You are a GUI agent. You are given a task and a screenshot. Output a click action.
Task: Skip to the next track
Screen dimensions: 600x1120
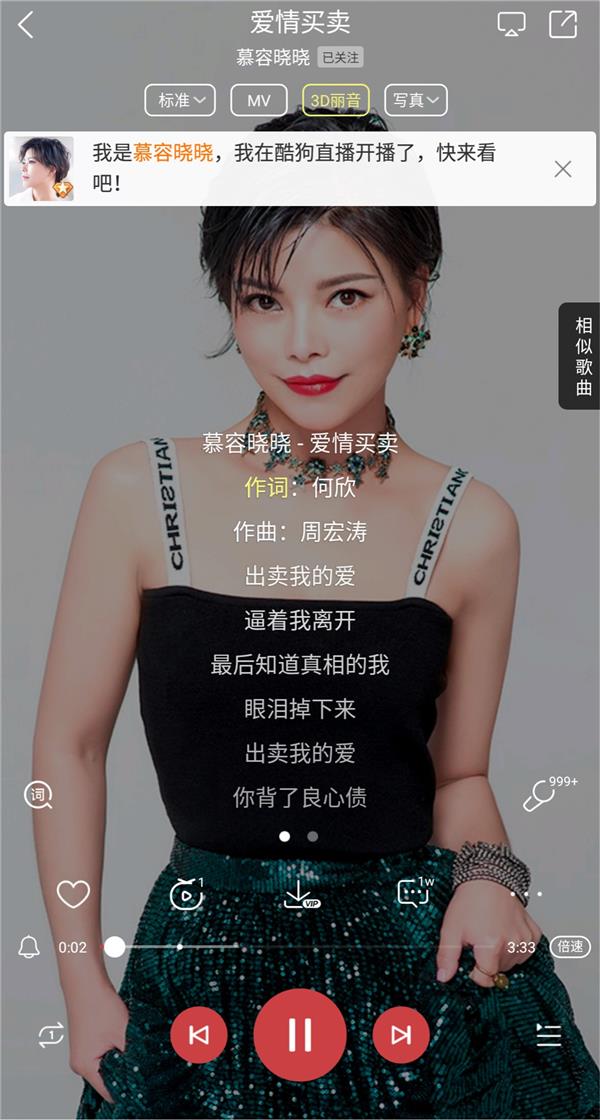tap(401, 1035)
